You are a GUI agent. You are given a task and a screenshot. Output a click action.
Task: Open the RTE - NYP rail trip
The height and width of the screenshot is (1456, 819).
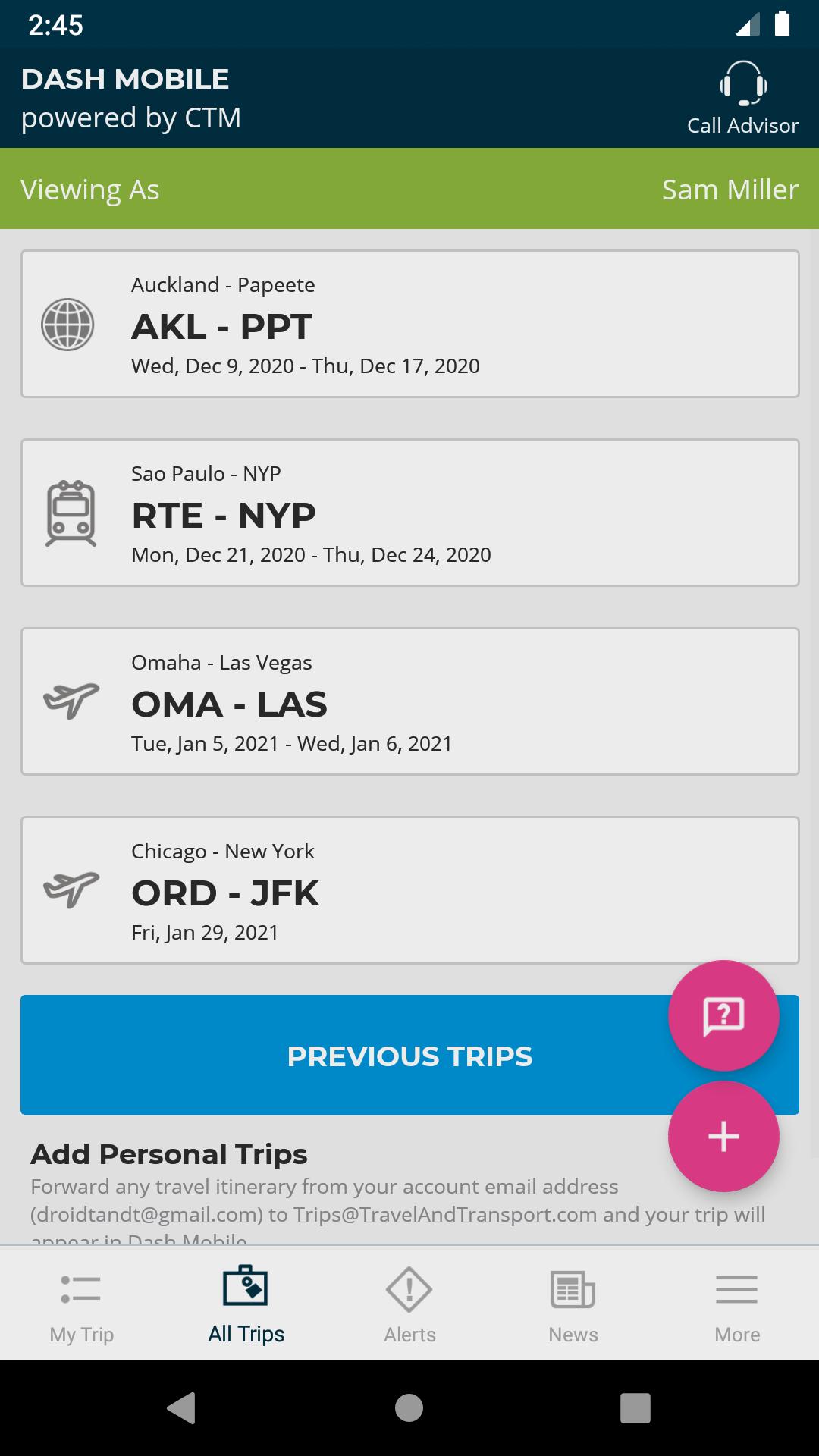pyautogui.click(x=409, y=513)
